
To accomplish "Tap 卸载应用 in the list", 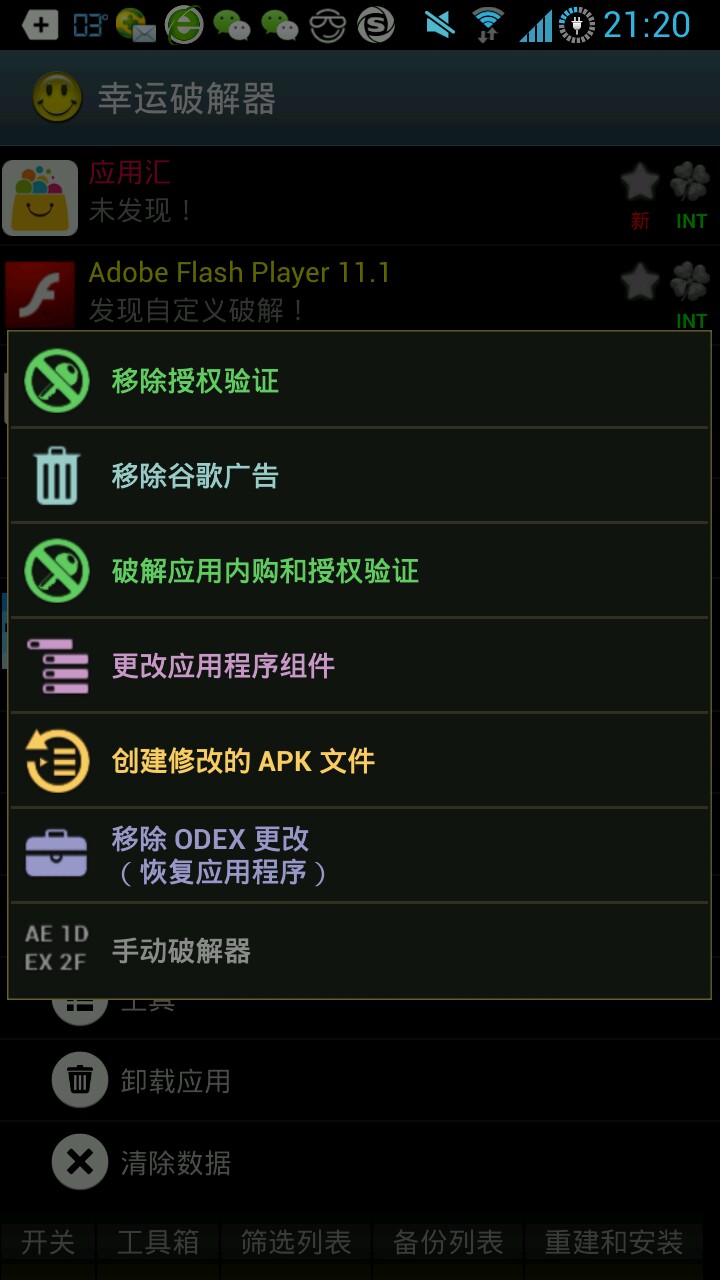I will [x=175, y=1081].
